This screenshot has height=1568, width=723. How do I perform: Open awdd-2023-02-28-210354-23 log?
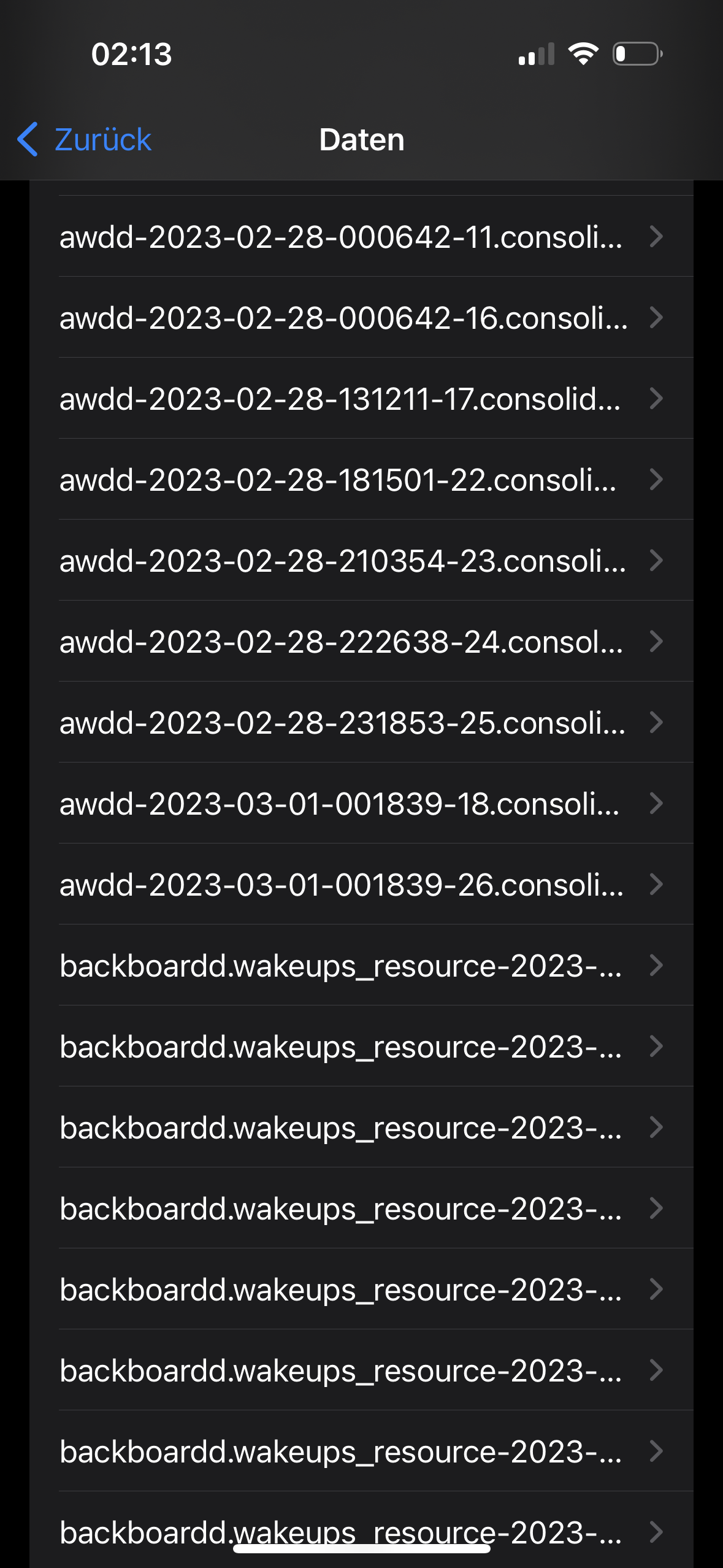361,560
